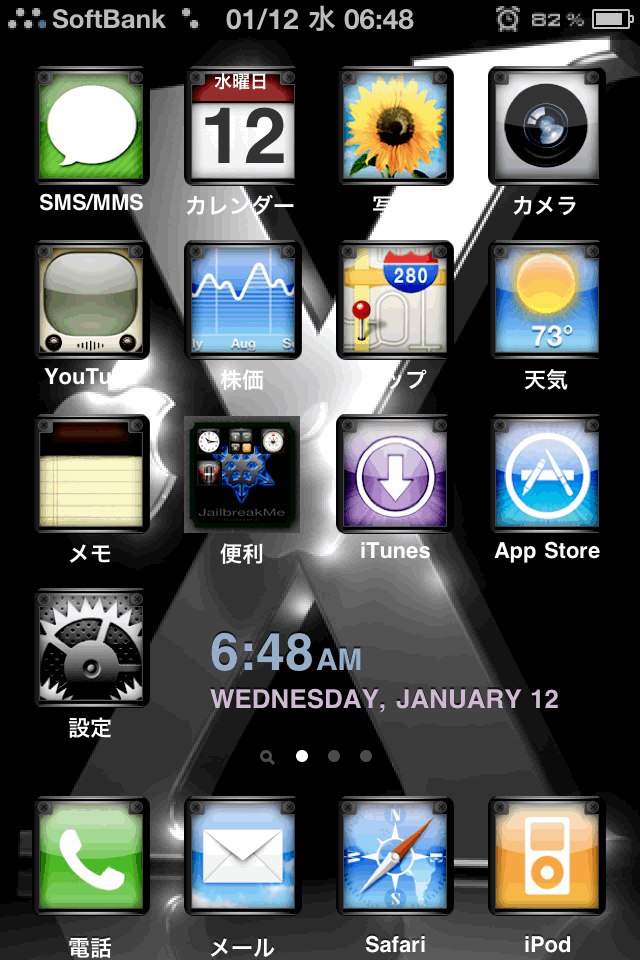Launch the カレンダー calendar app
Screen dimensions: 640x960
pos(241,126)
